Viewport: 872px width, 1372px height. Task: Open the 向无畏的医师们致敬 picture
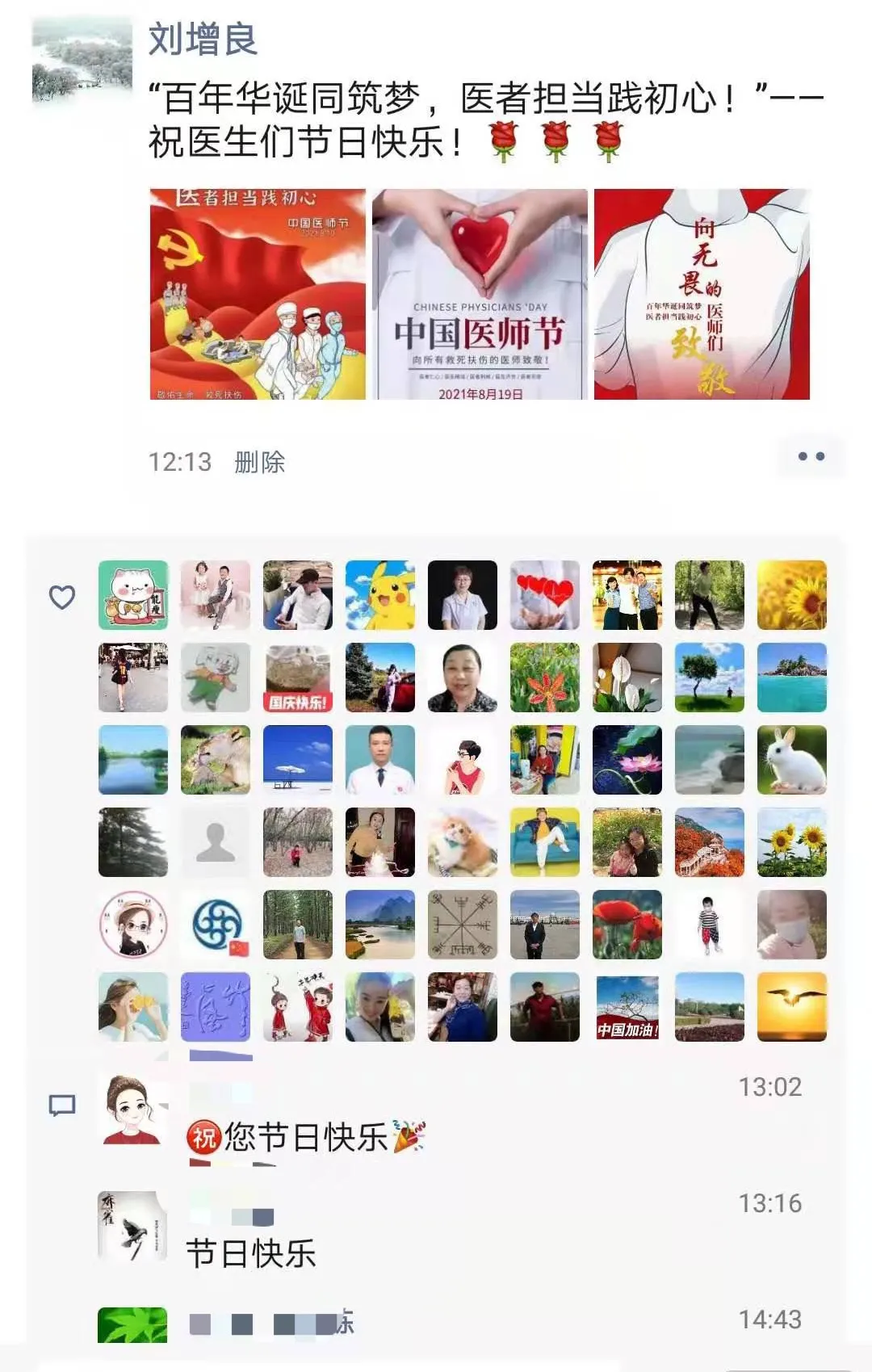702,294
